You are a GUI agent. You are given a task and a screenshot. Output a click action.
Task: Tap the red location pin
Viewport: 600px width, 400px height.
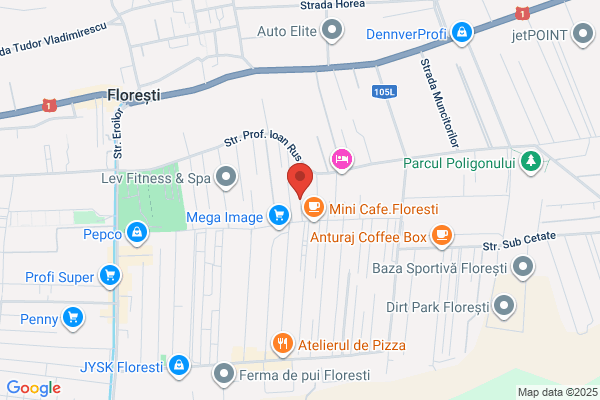point(300,180)
